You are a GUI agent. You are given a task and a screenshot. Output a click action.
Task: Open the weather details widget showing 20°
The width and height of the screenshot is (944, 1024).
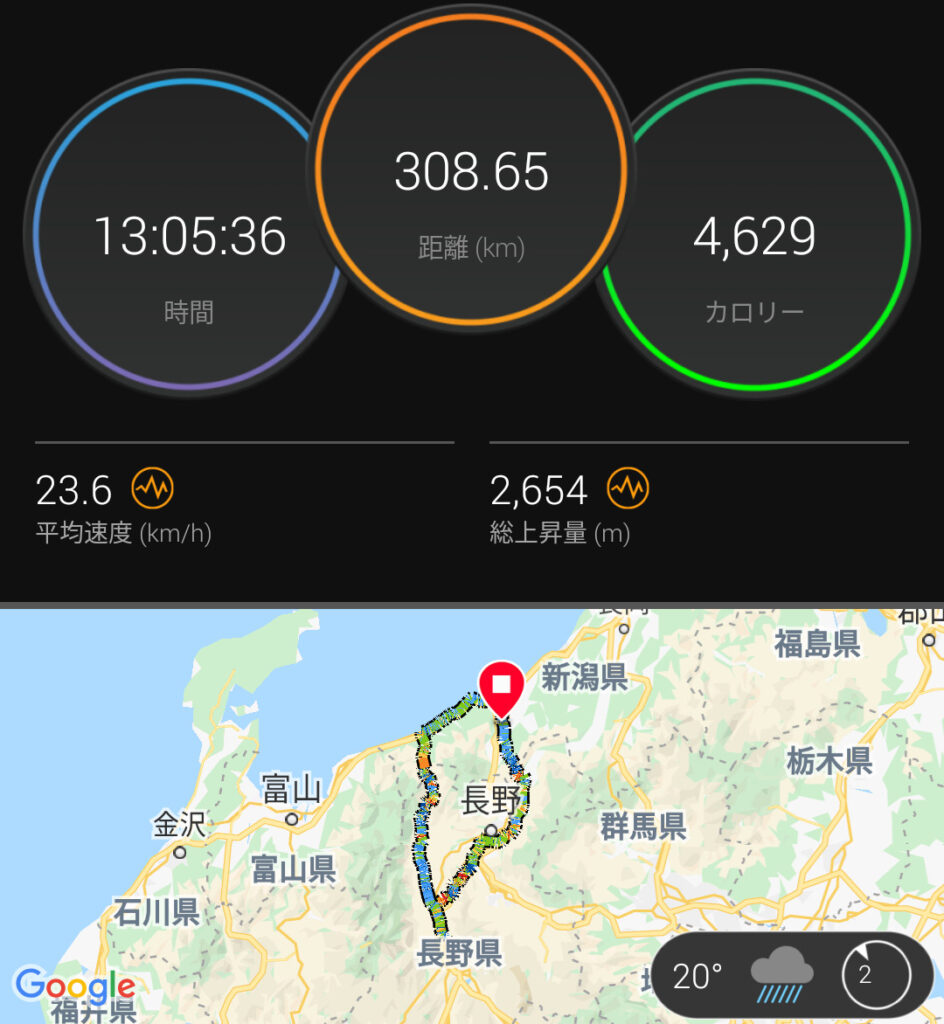point(790,975)
